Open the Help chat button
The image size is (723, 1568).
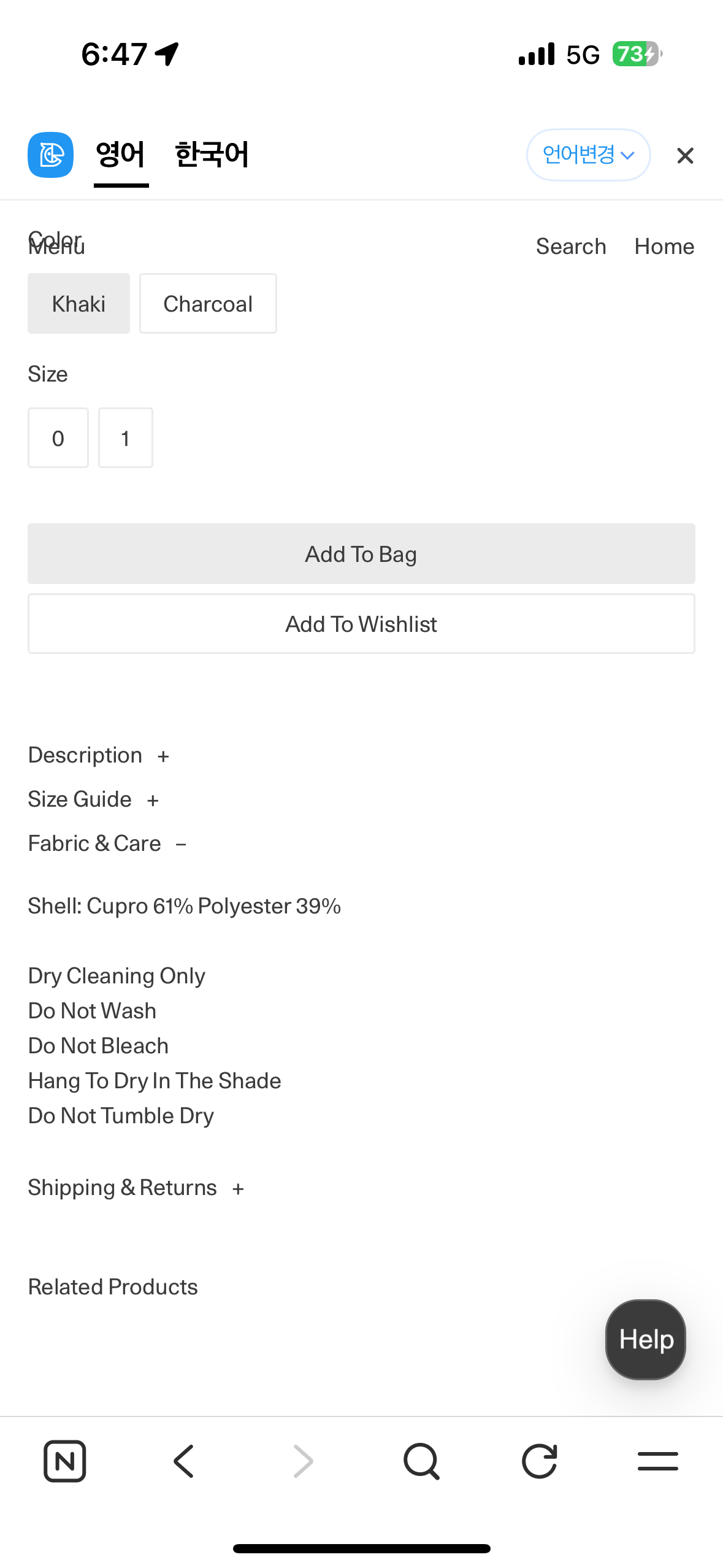pyautogui.click(x=646, y=1340)
